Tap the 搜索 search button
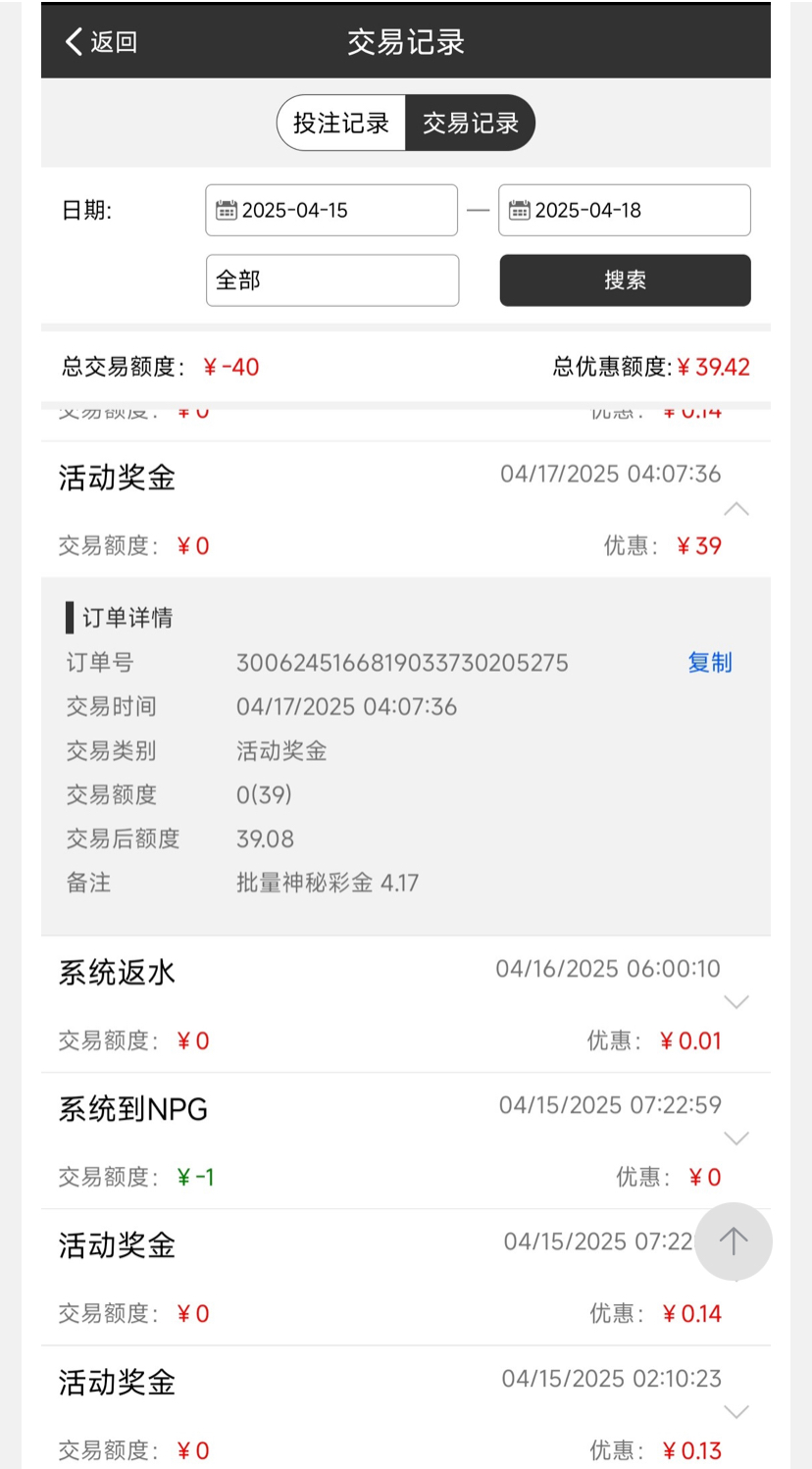The height and width of the screenshot is (1469, 812). pos(625,280)
